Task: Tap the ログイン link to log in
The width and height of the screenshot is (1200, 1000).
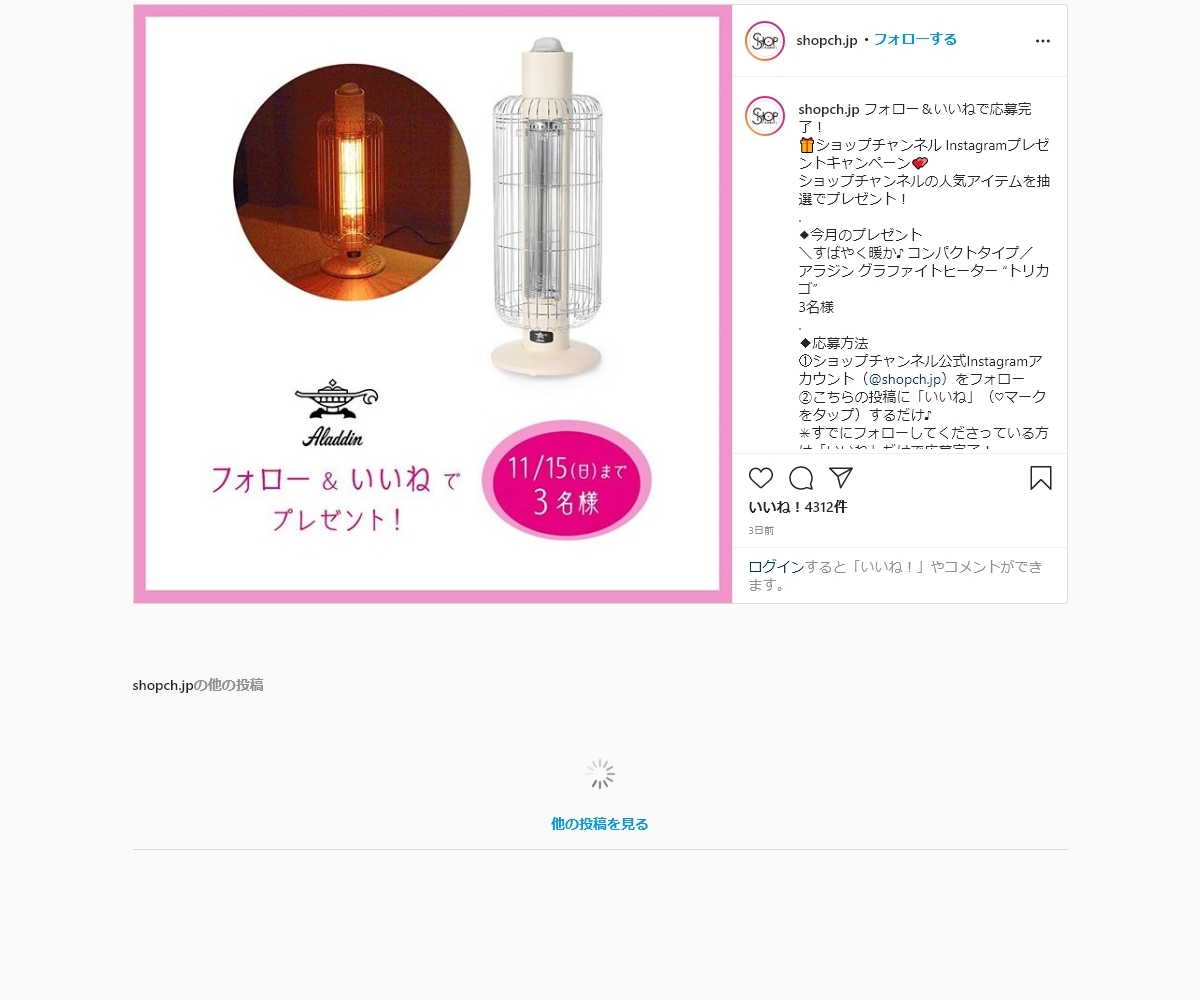Action: coord(776,567)
